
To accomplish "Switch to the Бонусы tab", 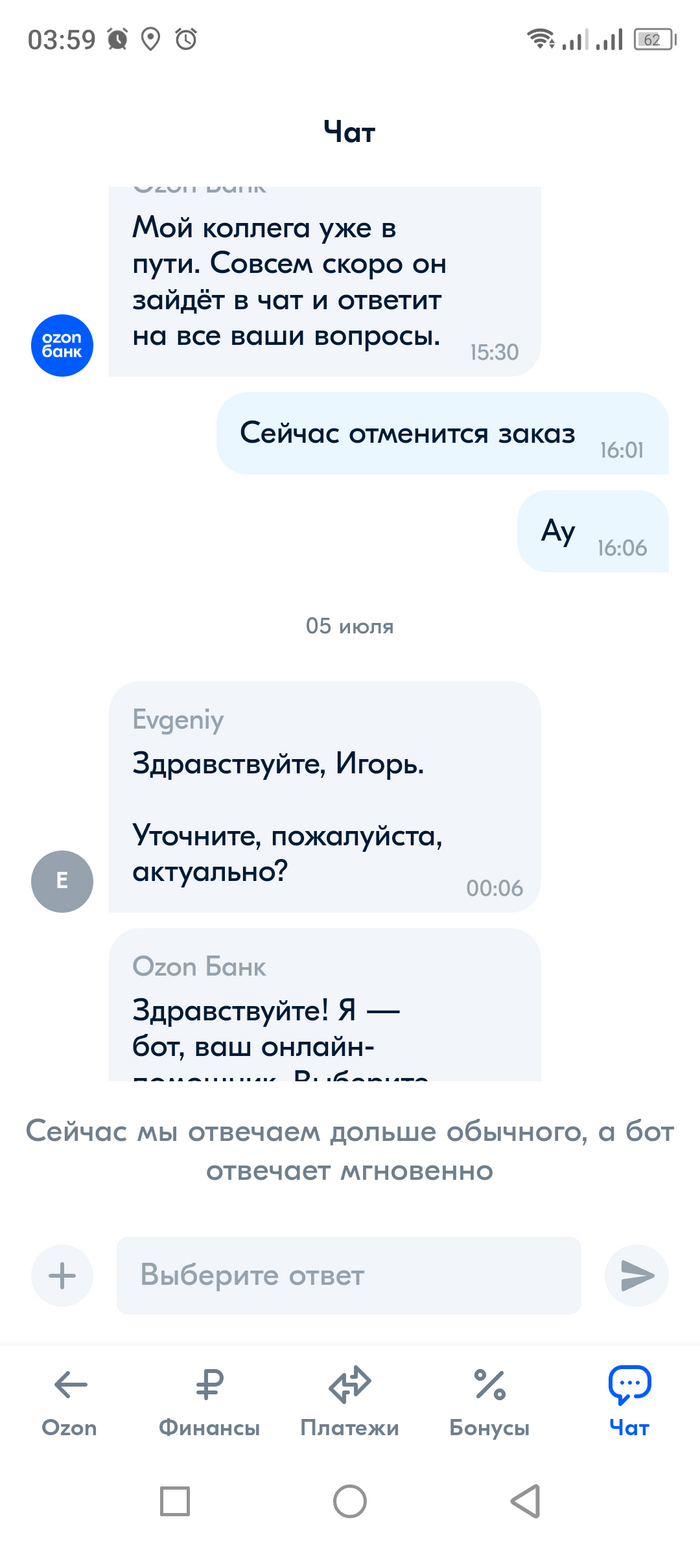I will pos(489,1402).
